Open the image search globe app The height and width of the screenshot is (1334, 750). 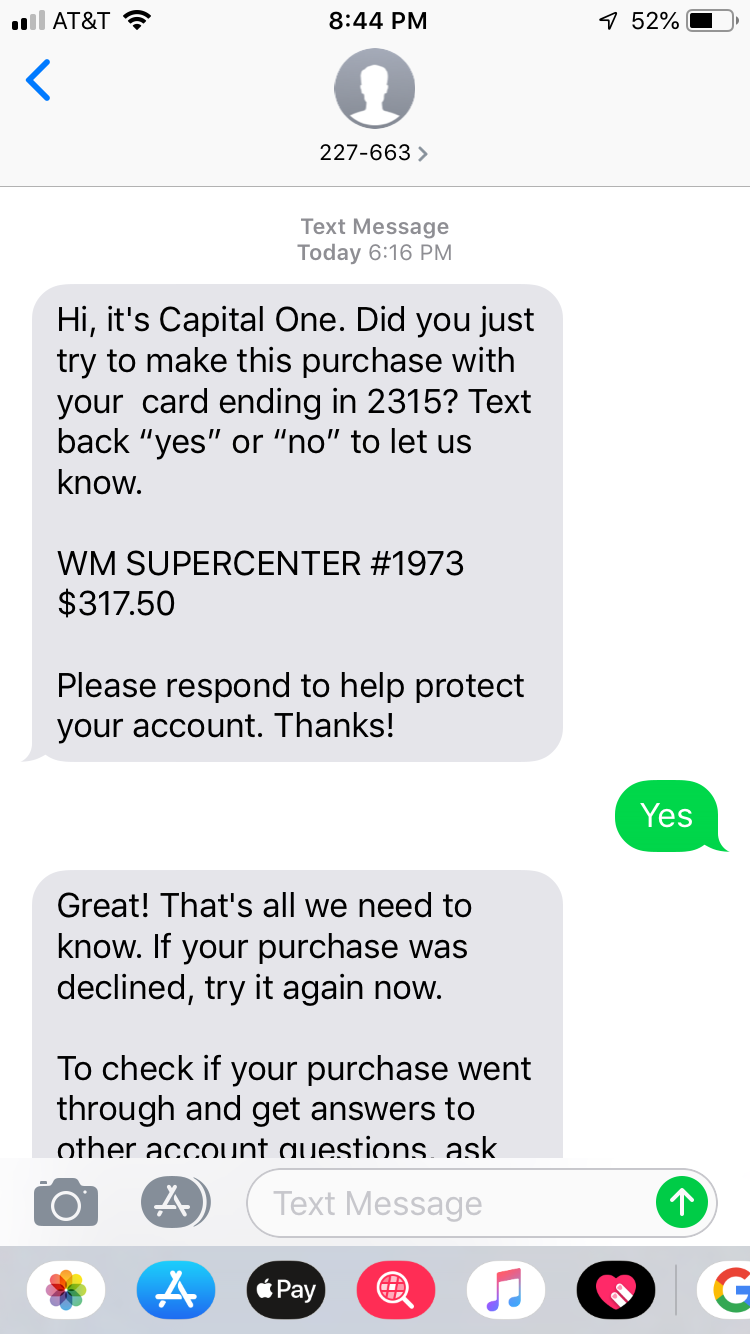click(x=396, y=1290)
